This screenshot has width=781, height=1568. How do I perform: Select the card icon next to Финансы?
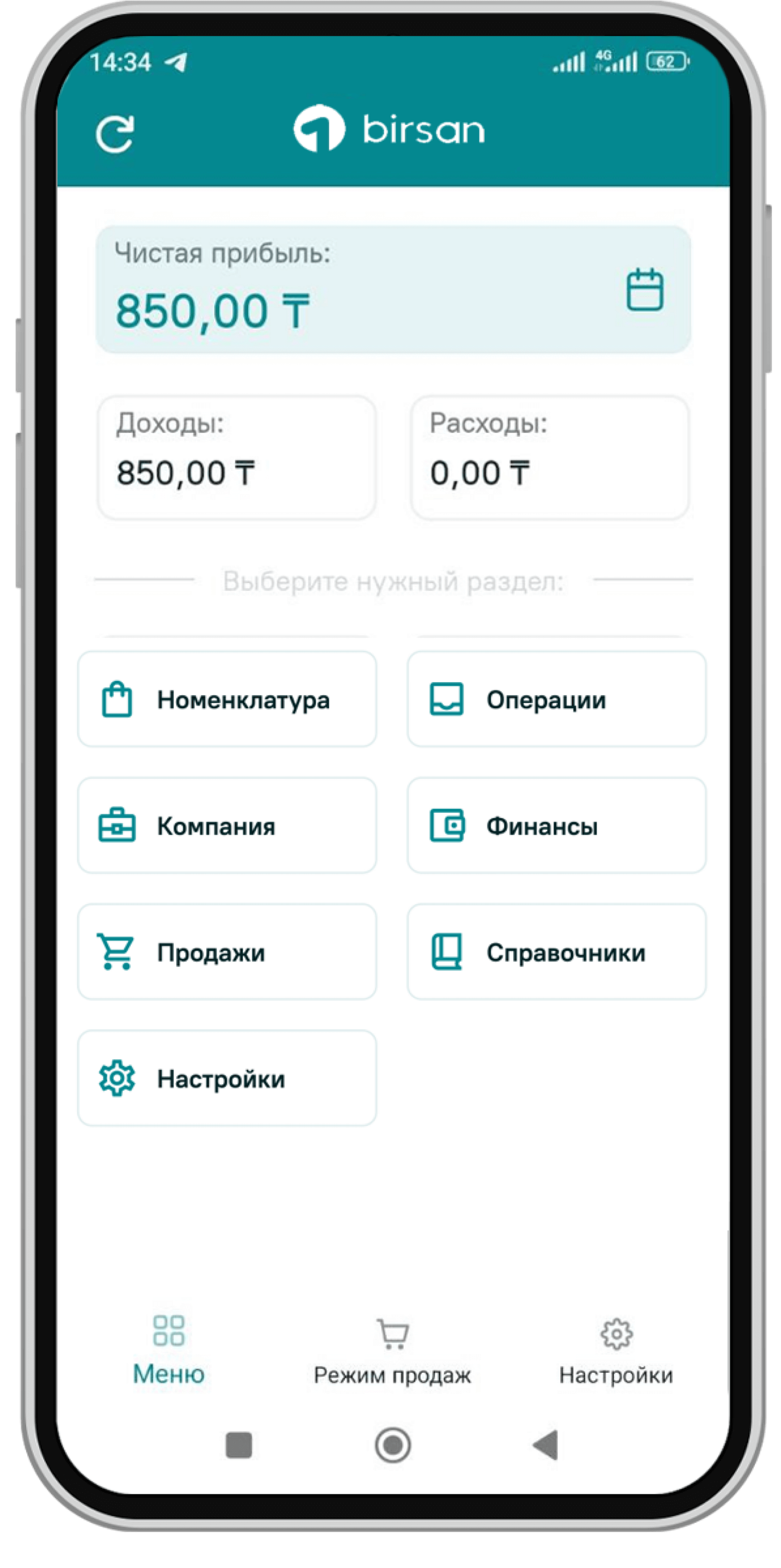(x=449, y=825)
